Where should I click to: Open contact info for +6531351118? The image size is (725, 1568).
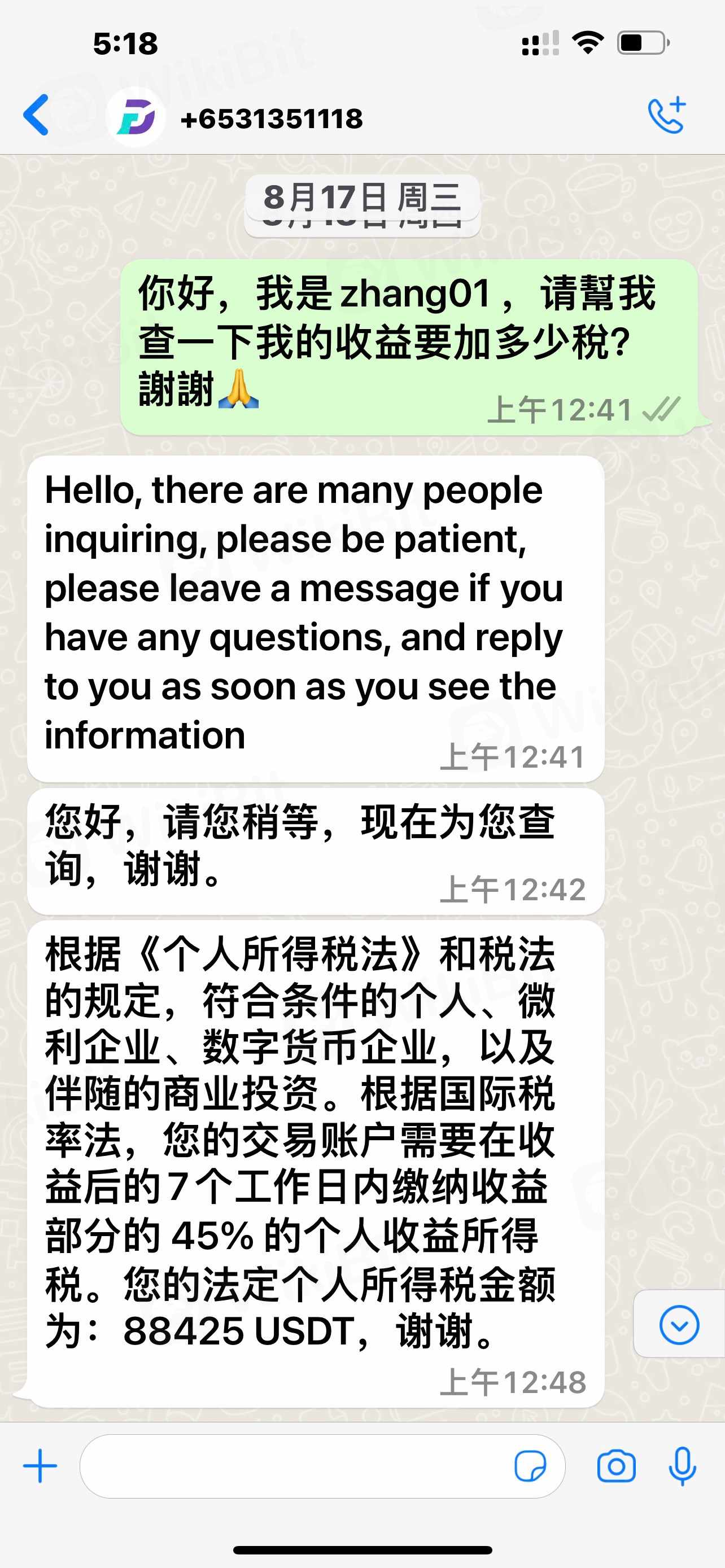pyautogui.click(x=272, y=118)
